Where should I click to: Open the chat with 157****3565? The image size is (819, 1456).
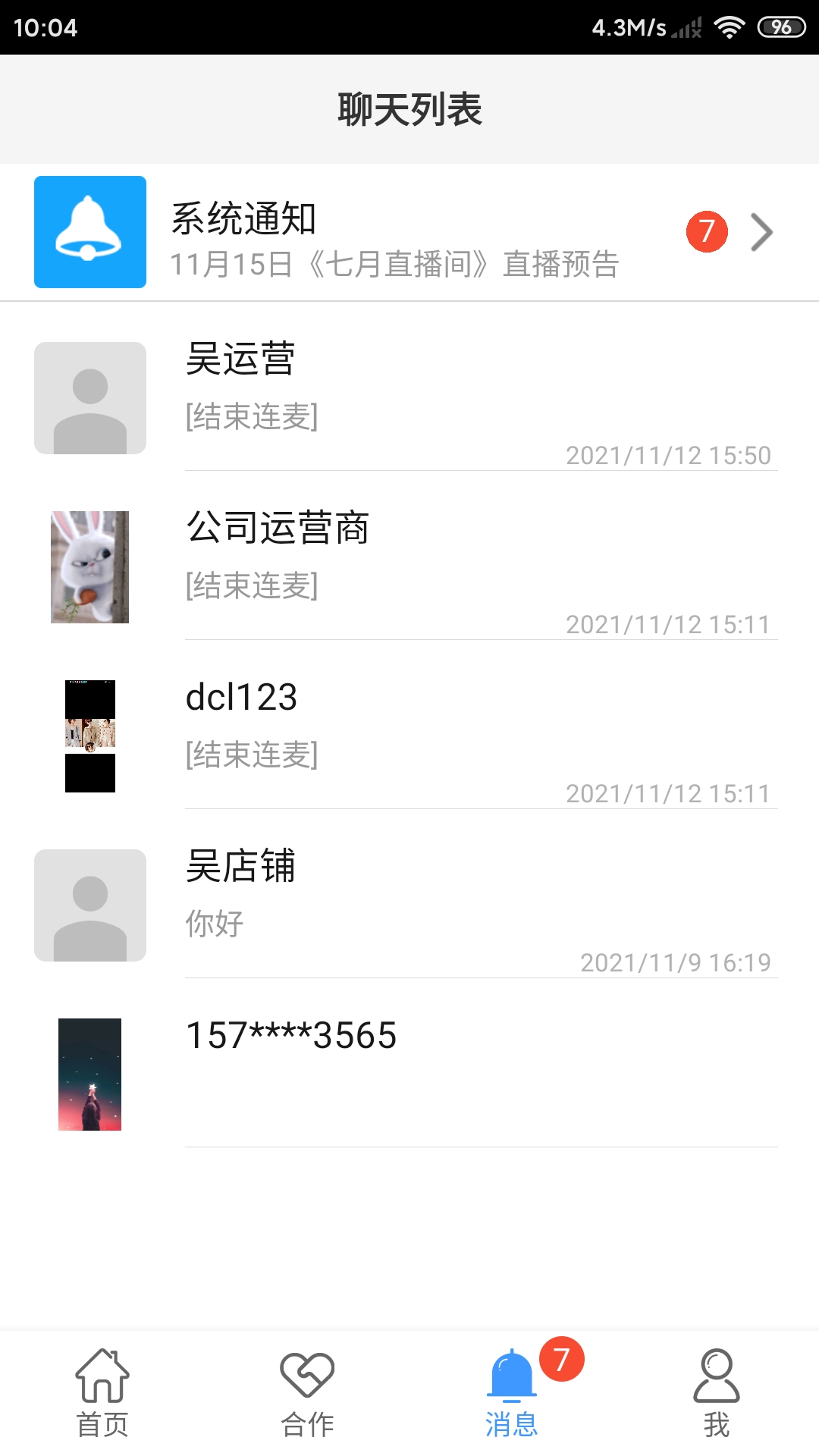(409, 1074)
